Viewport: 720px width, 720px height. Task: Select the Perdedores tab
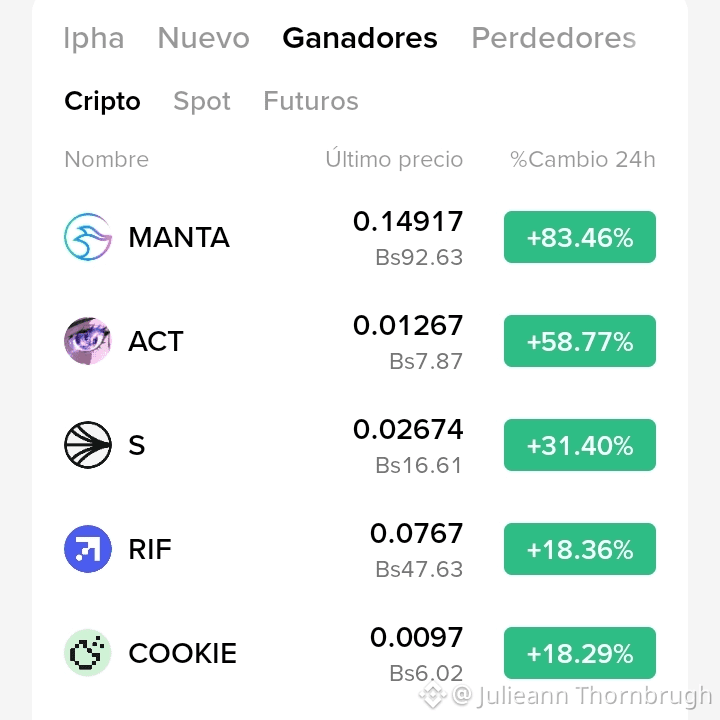pos(554,38)
